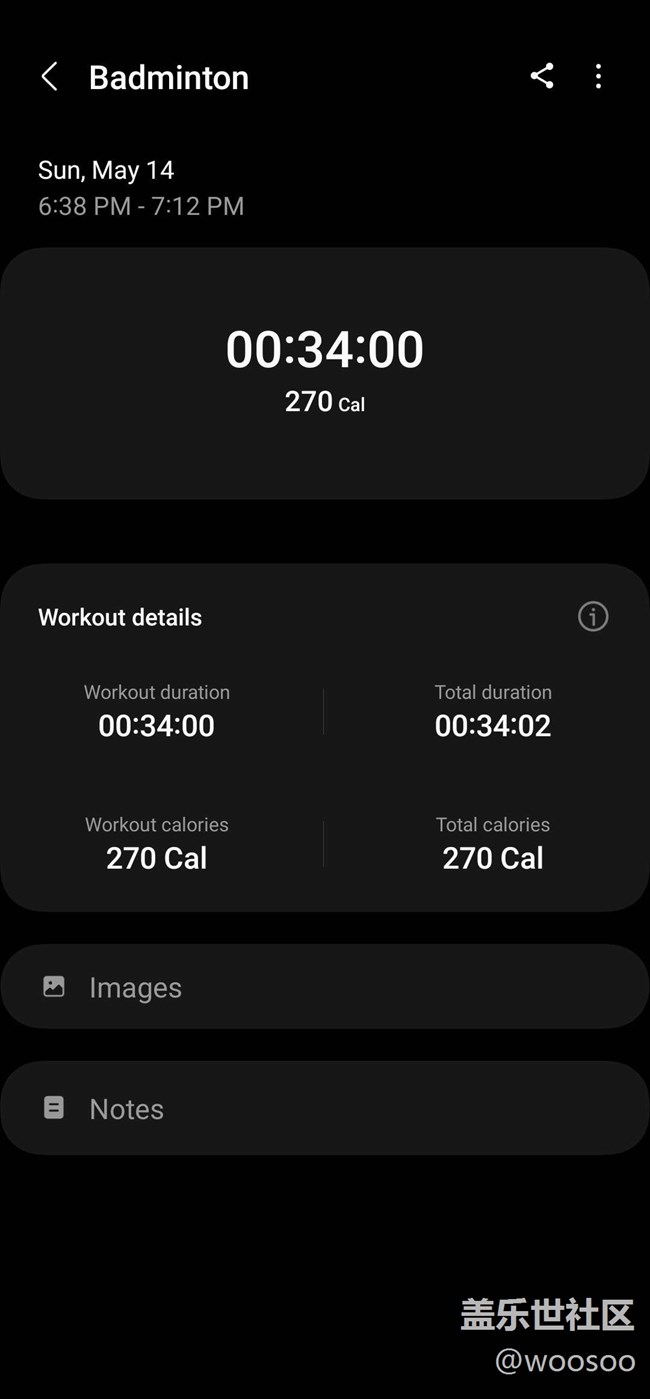650x1399 pixels.
Task: Share this Badminton workout
Action: [542, 76]
